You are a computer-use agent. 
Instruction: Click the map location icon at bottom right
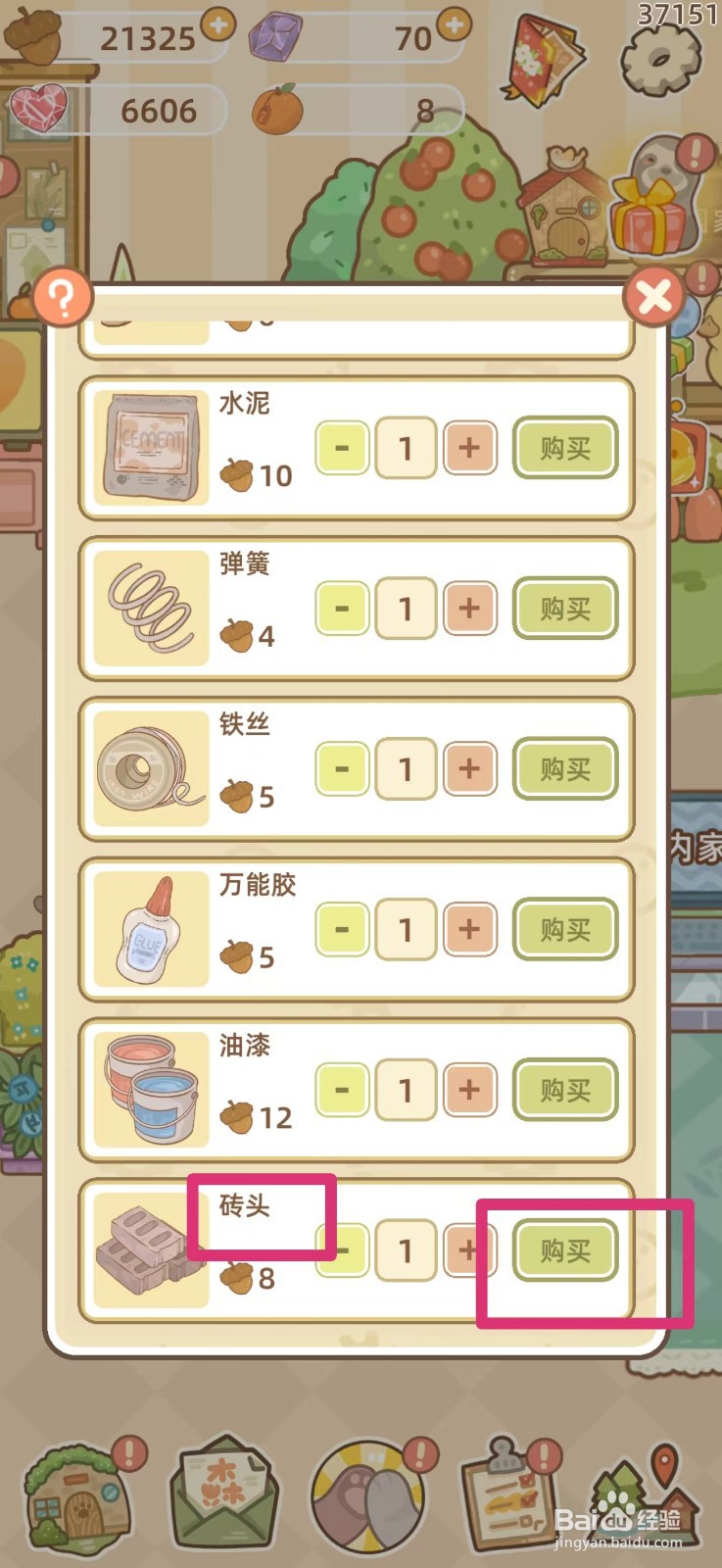[x=648, y=1493]
